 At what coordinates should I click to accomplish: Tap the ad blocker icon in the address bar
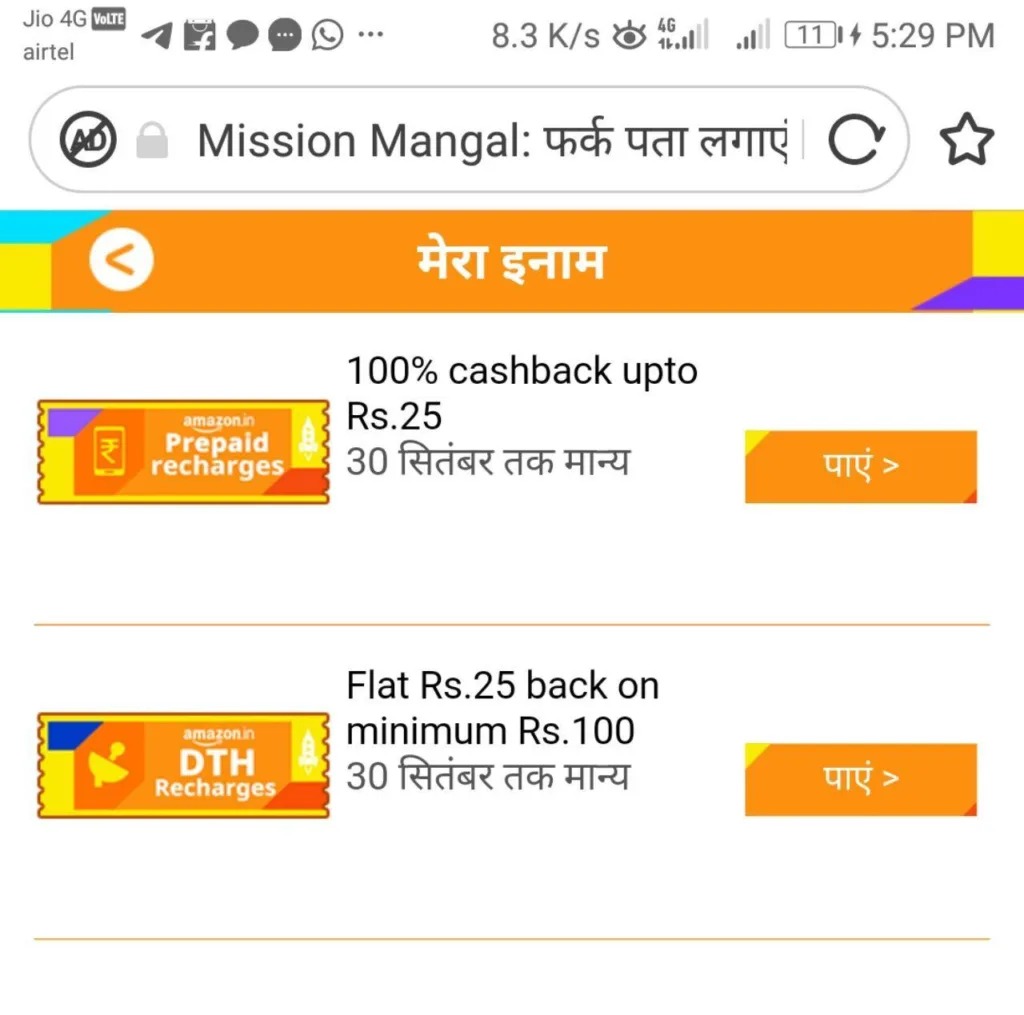[89, 140]
